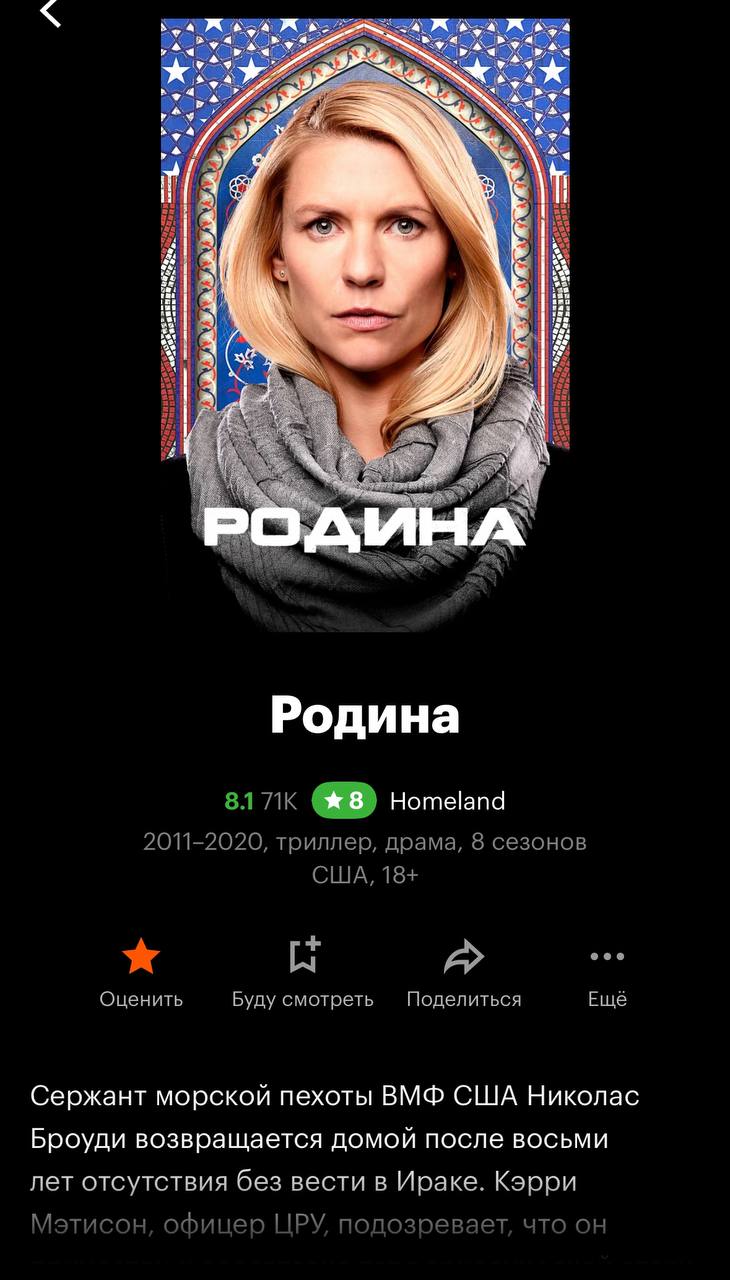Open the 8.1 rating details

click(239, 801)
